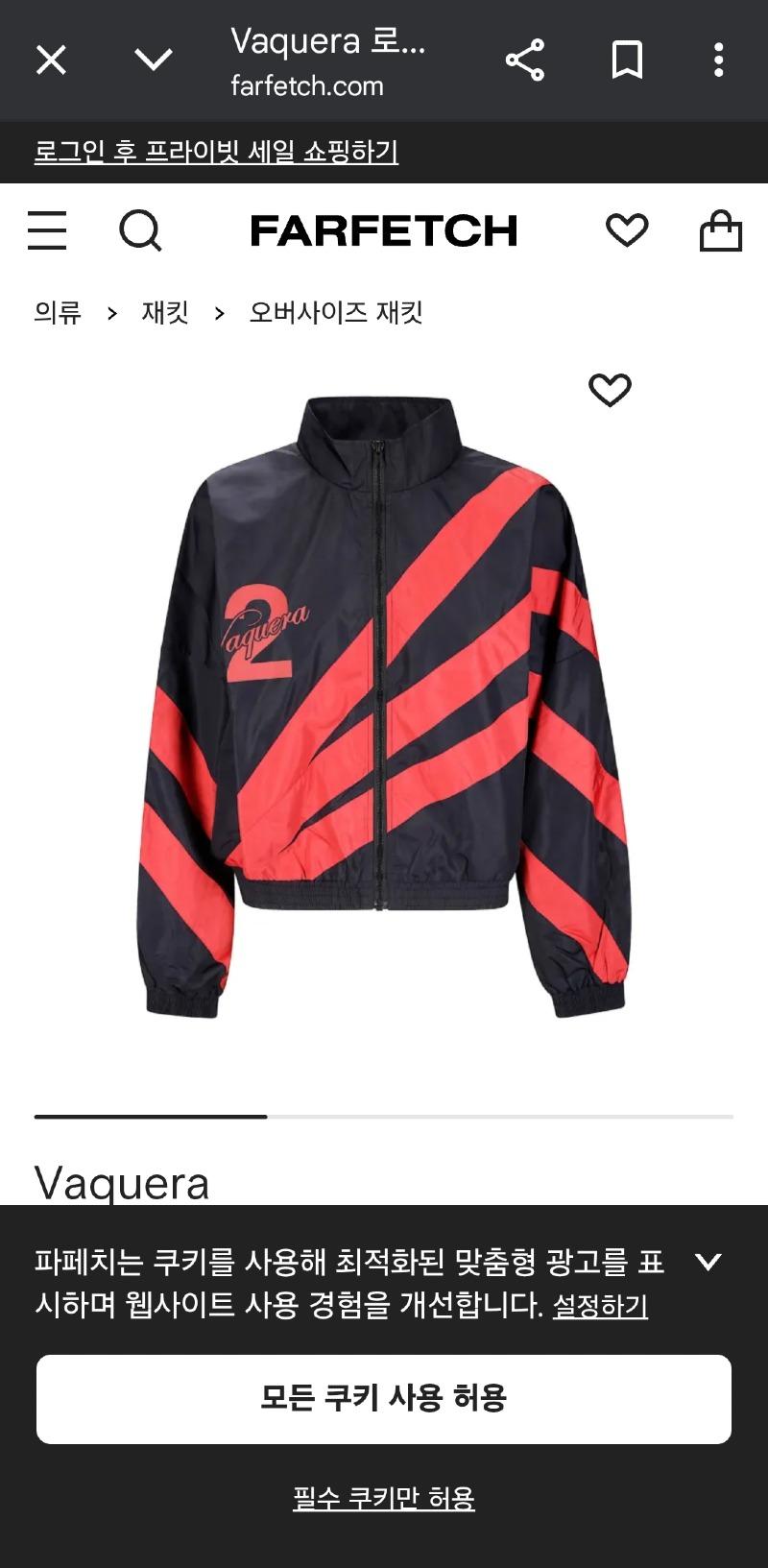Open Farfetch search
Image resolution: width=768 pixels, height=1568 pixels.
pyautogui.click(x=140, y=230)
